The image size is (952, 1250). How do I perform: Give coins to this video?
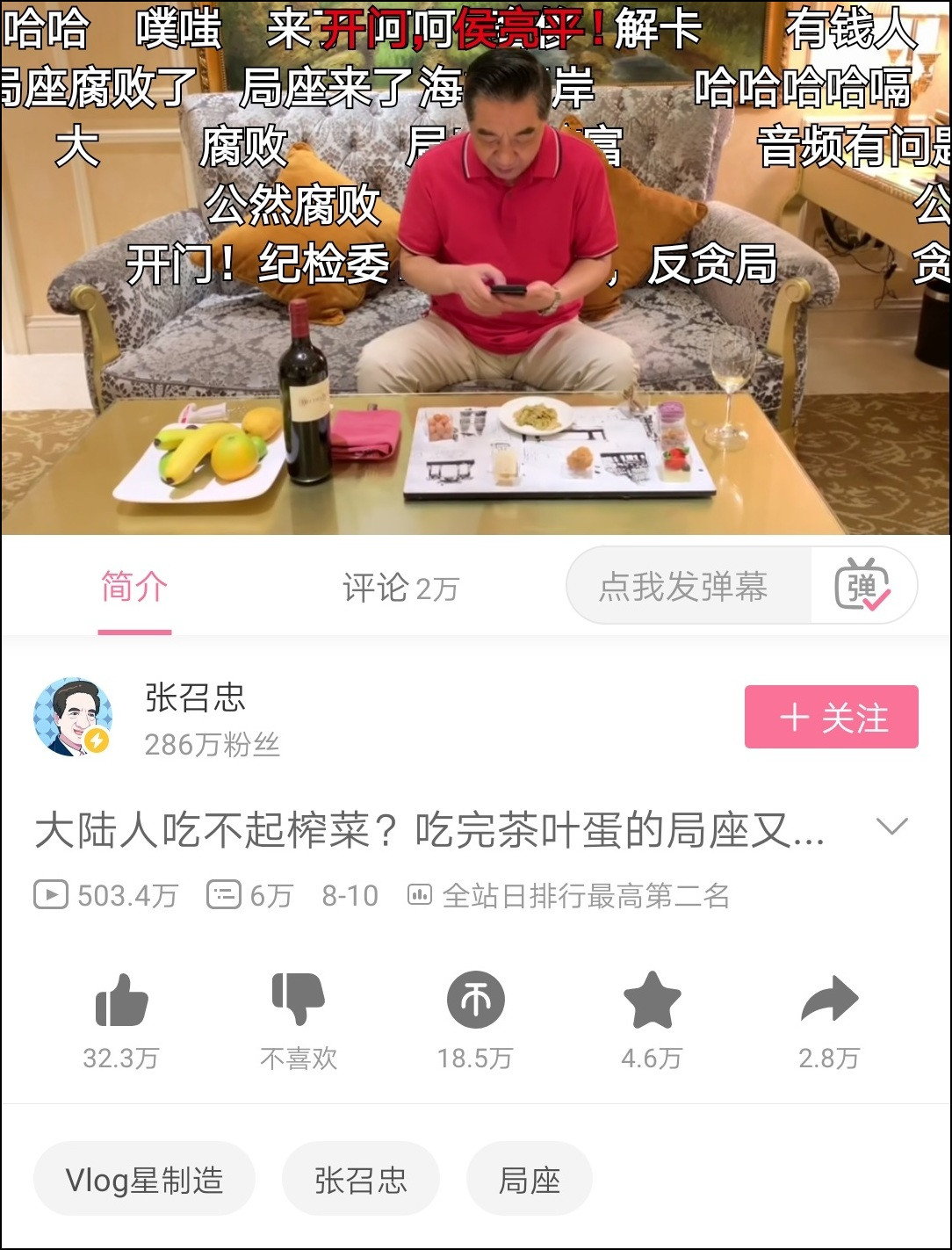[475, 1001]
